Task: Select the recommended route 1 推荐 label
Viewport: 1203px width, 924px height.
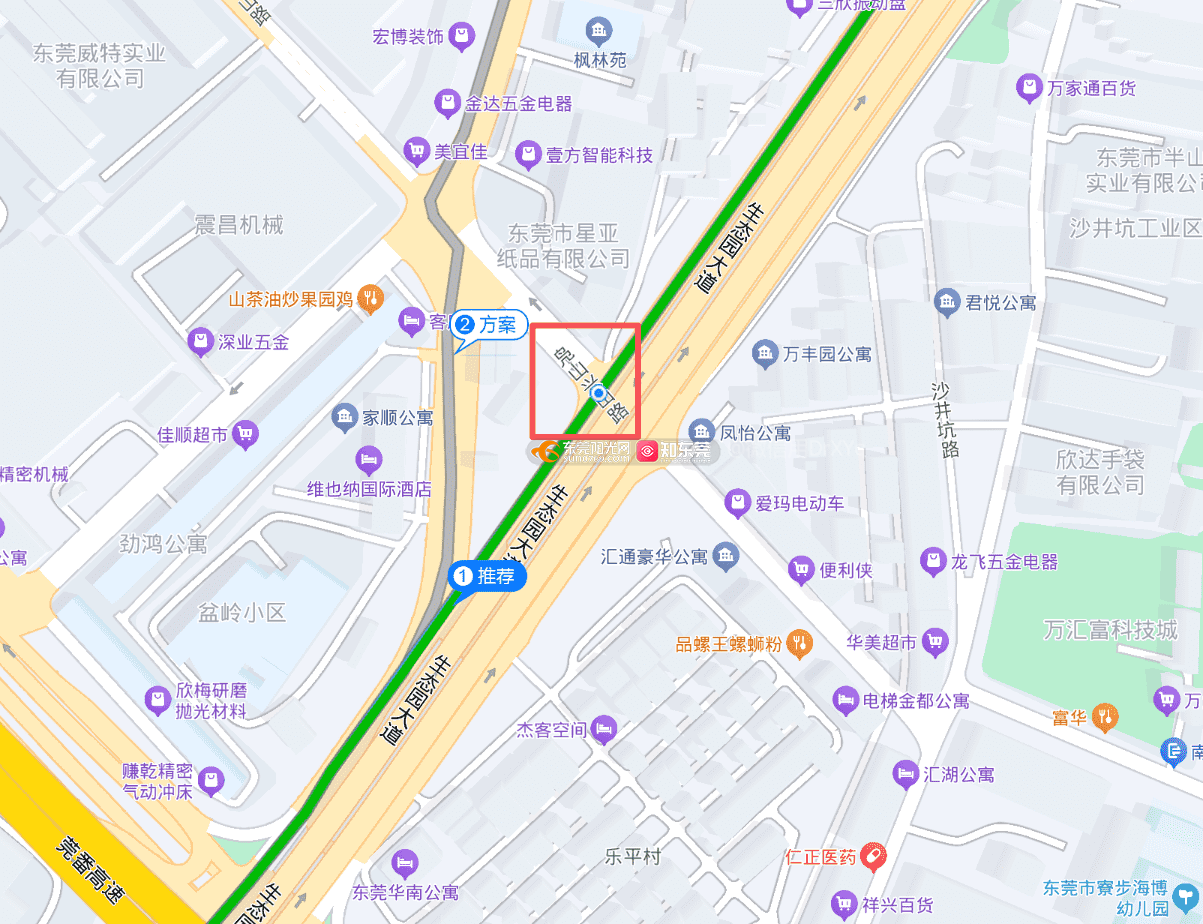Action: click(487, 576)
